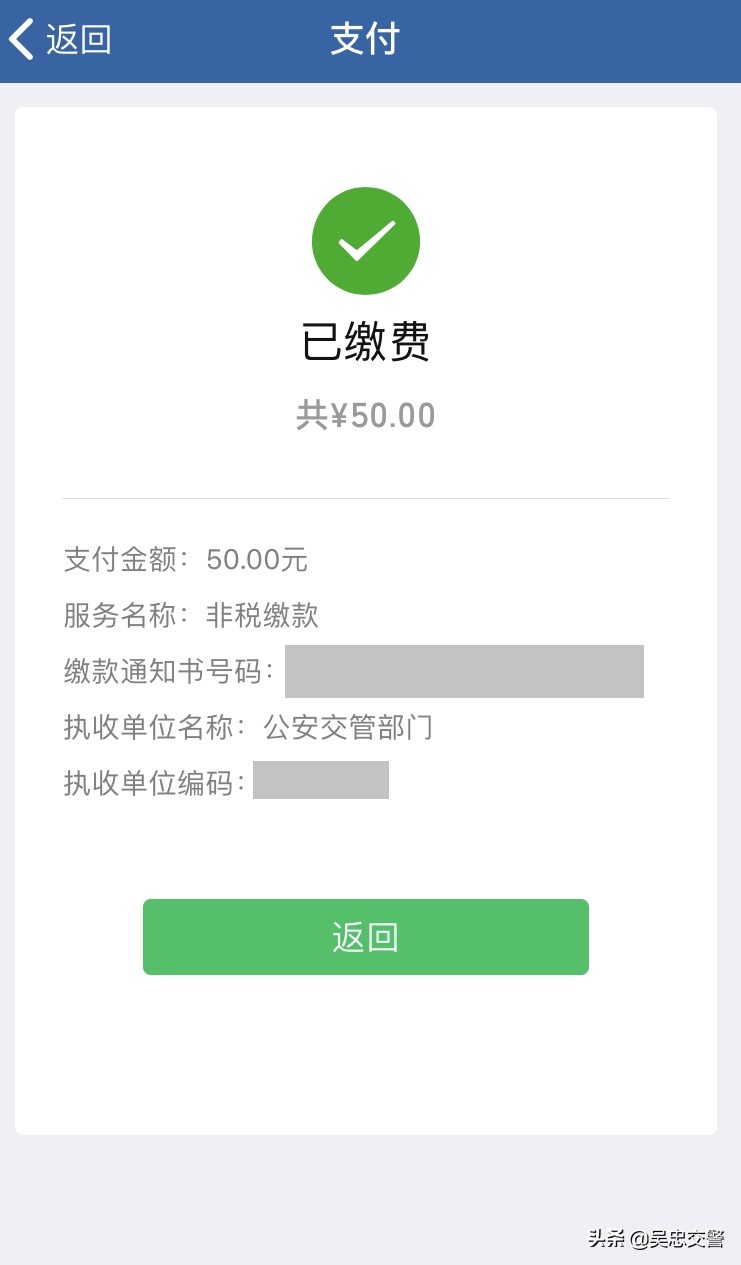
Task: Select the white check symbol inside the circle
Action: click(x=366, y=240)
